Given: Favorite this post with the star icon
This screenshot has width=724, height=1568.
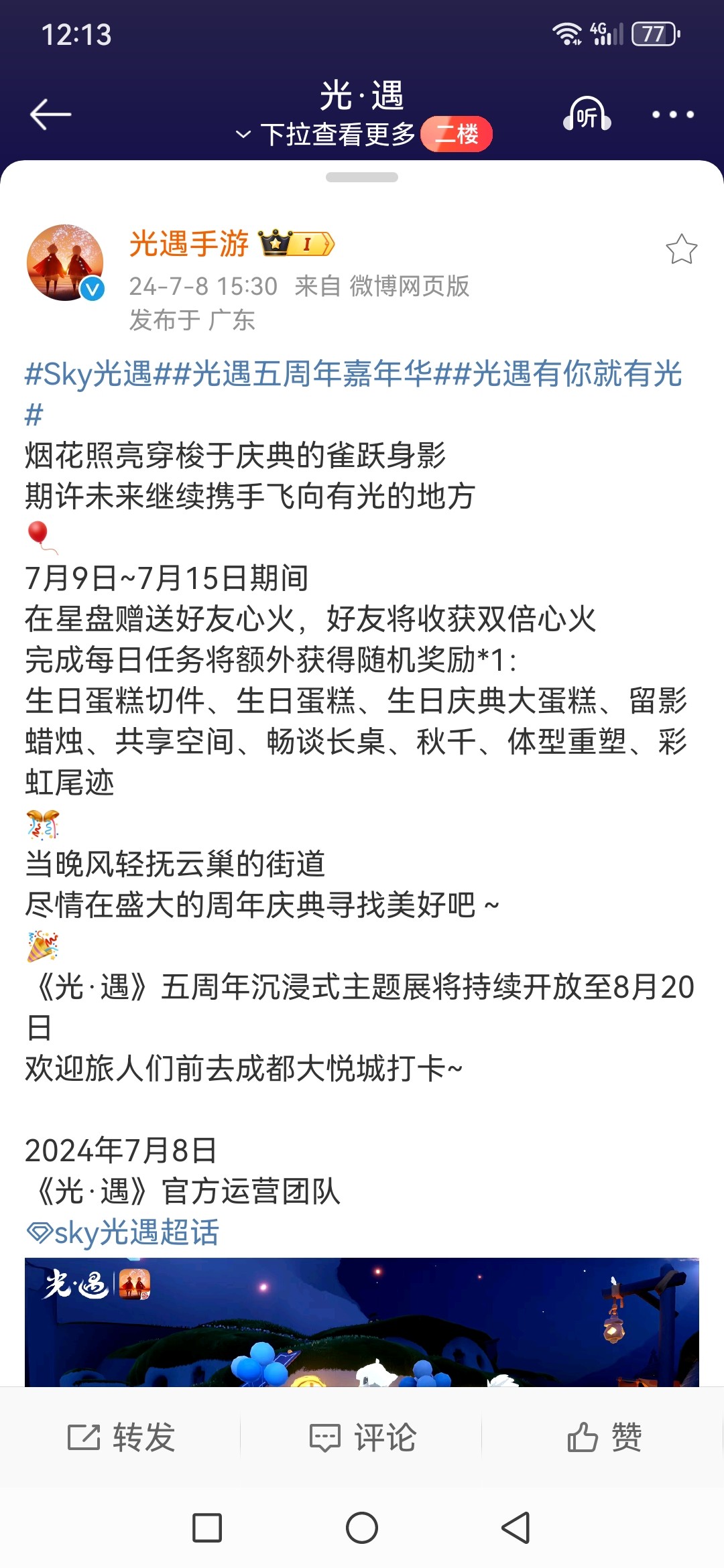Looking at the screenshot, I should pos(681,249).
